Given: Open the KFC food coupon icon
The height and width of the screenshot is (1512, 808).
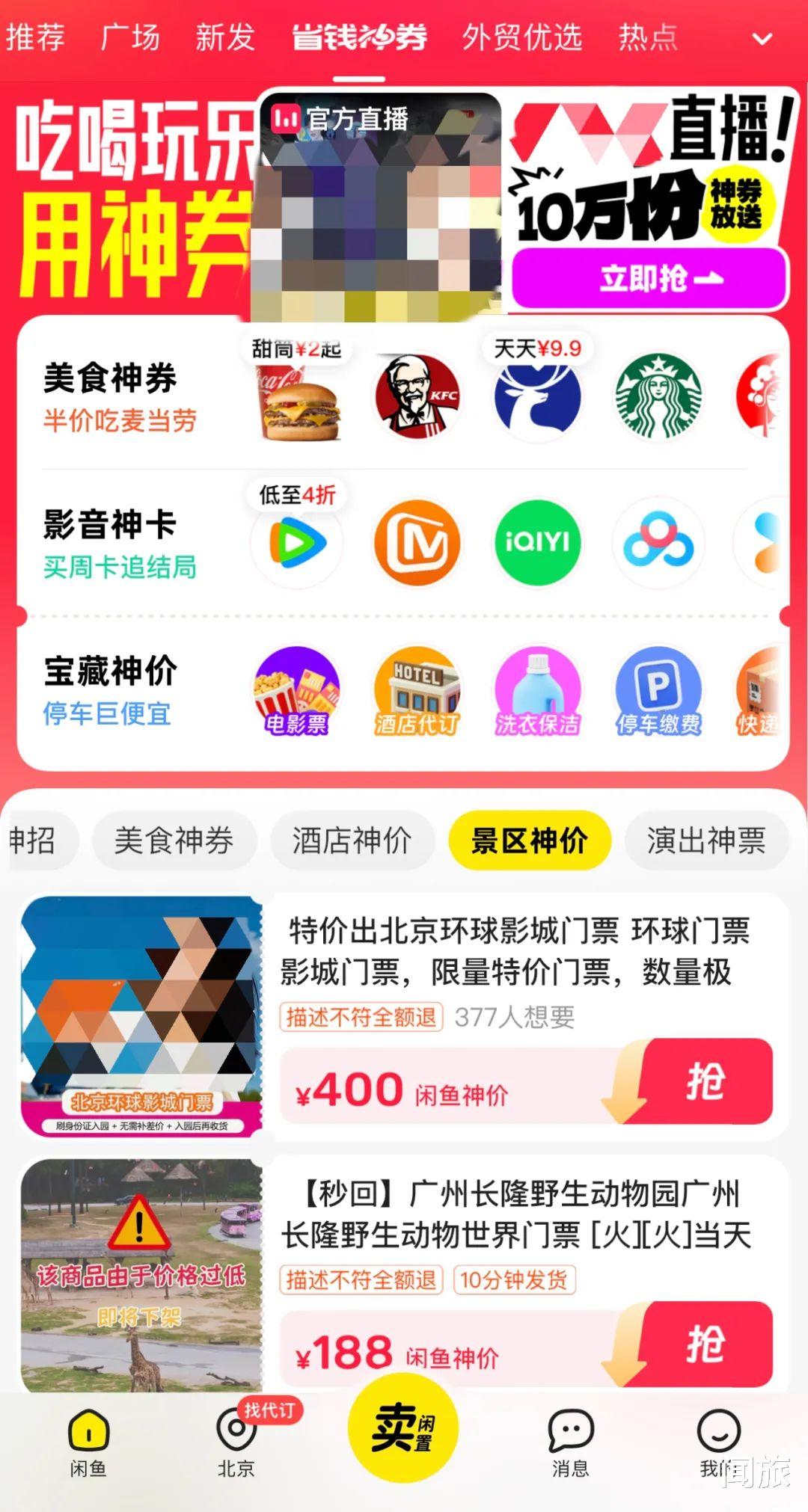Looking at the screenshot, I should click(417, 395).
